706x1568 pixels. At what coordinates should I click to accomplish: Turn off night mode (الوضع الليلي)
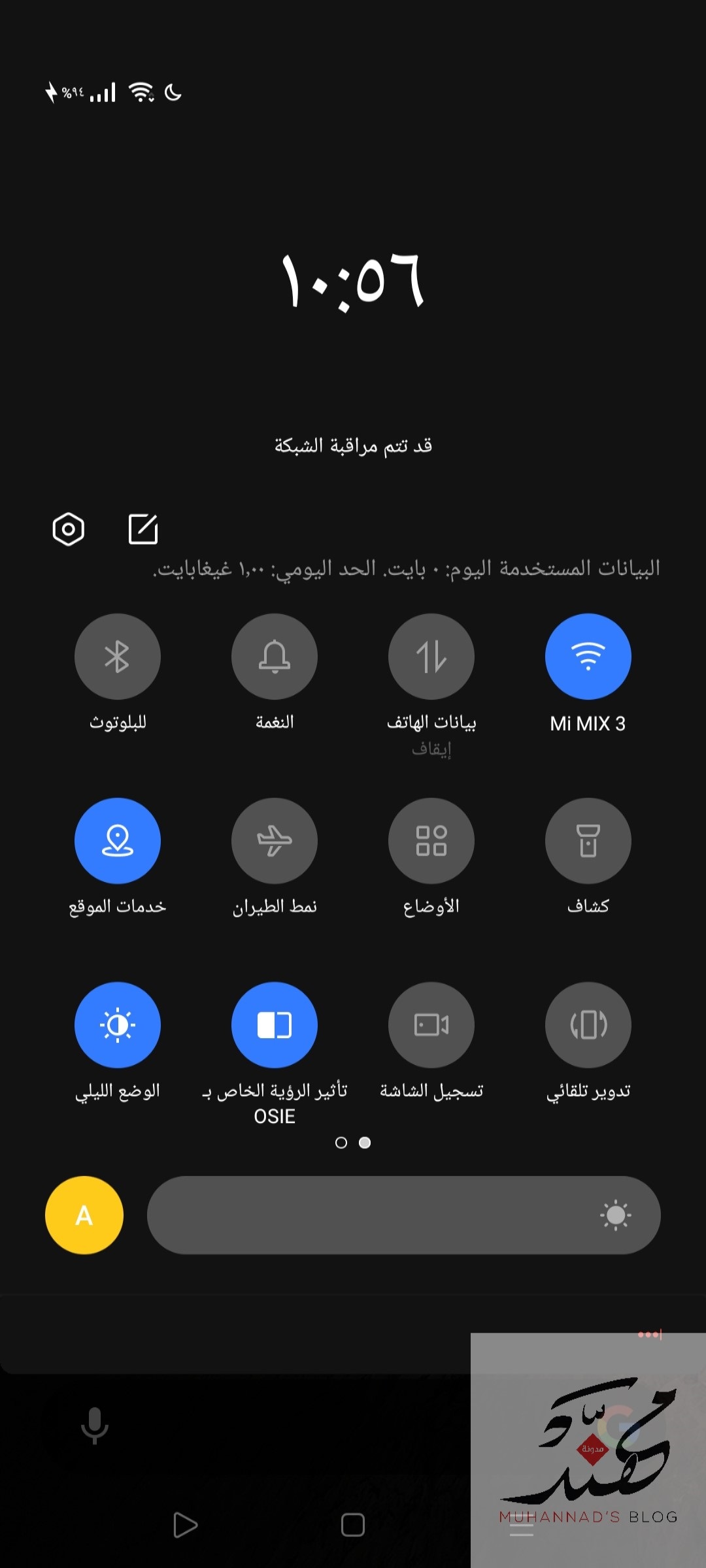(x=118, y=1024)
